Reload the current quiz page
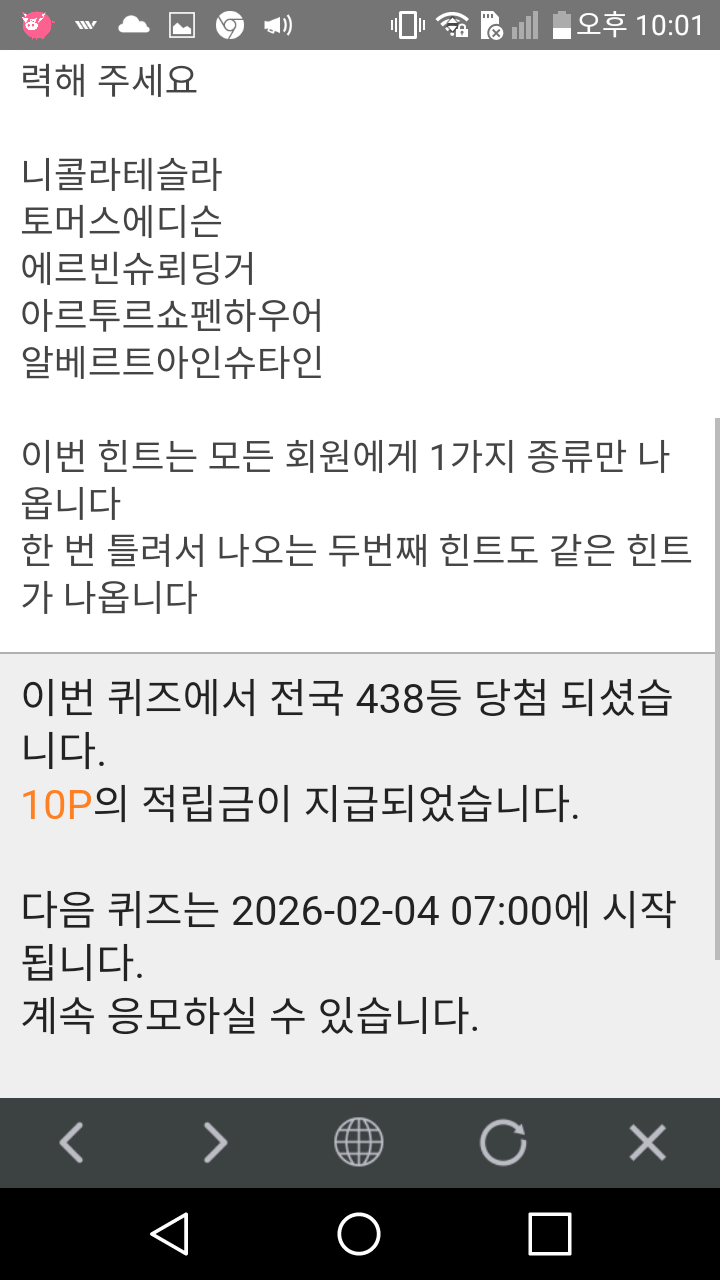 point(502,1142)
